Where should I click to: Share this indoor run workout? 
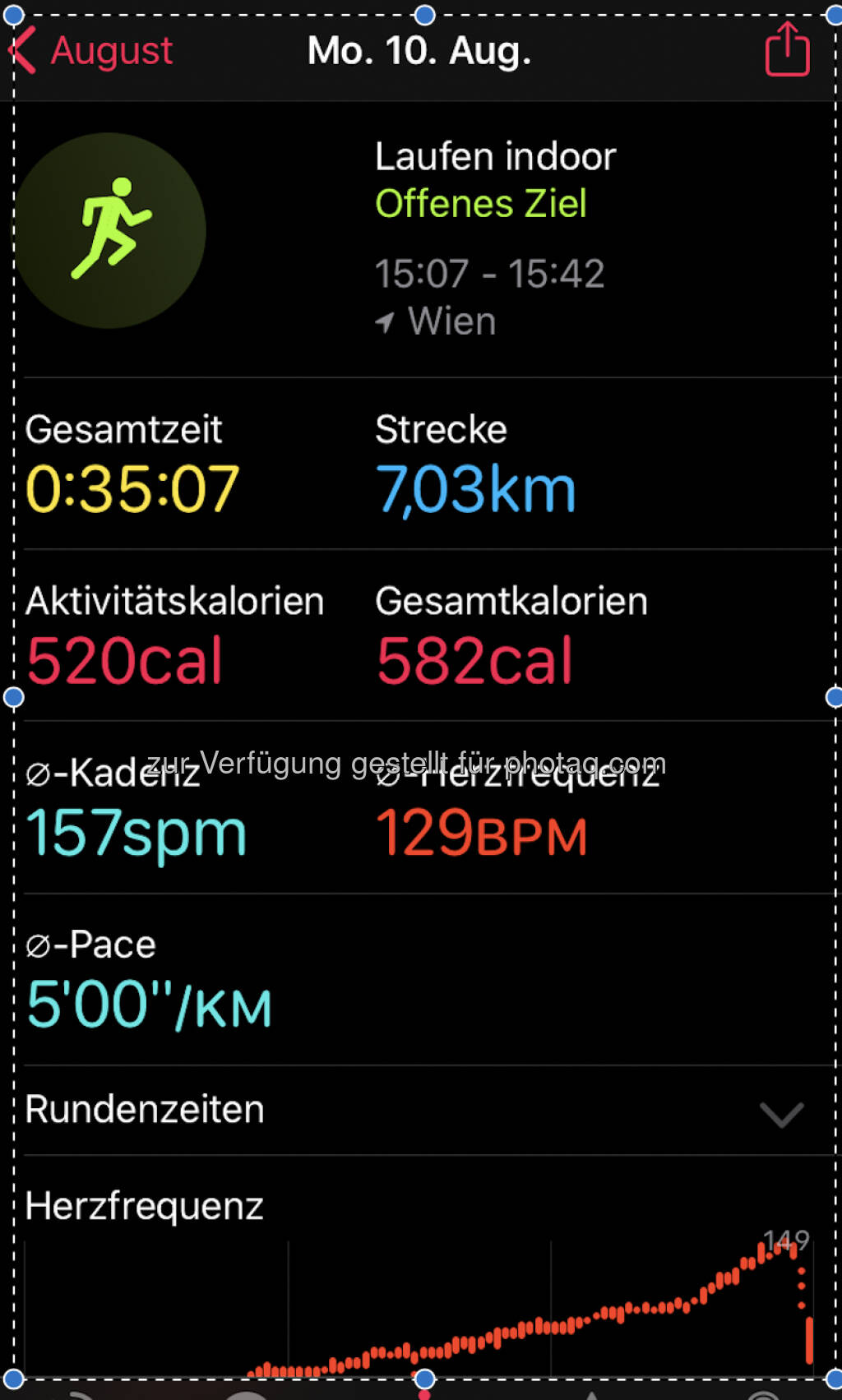pyautogui.click(x=787, y=49)
